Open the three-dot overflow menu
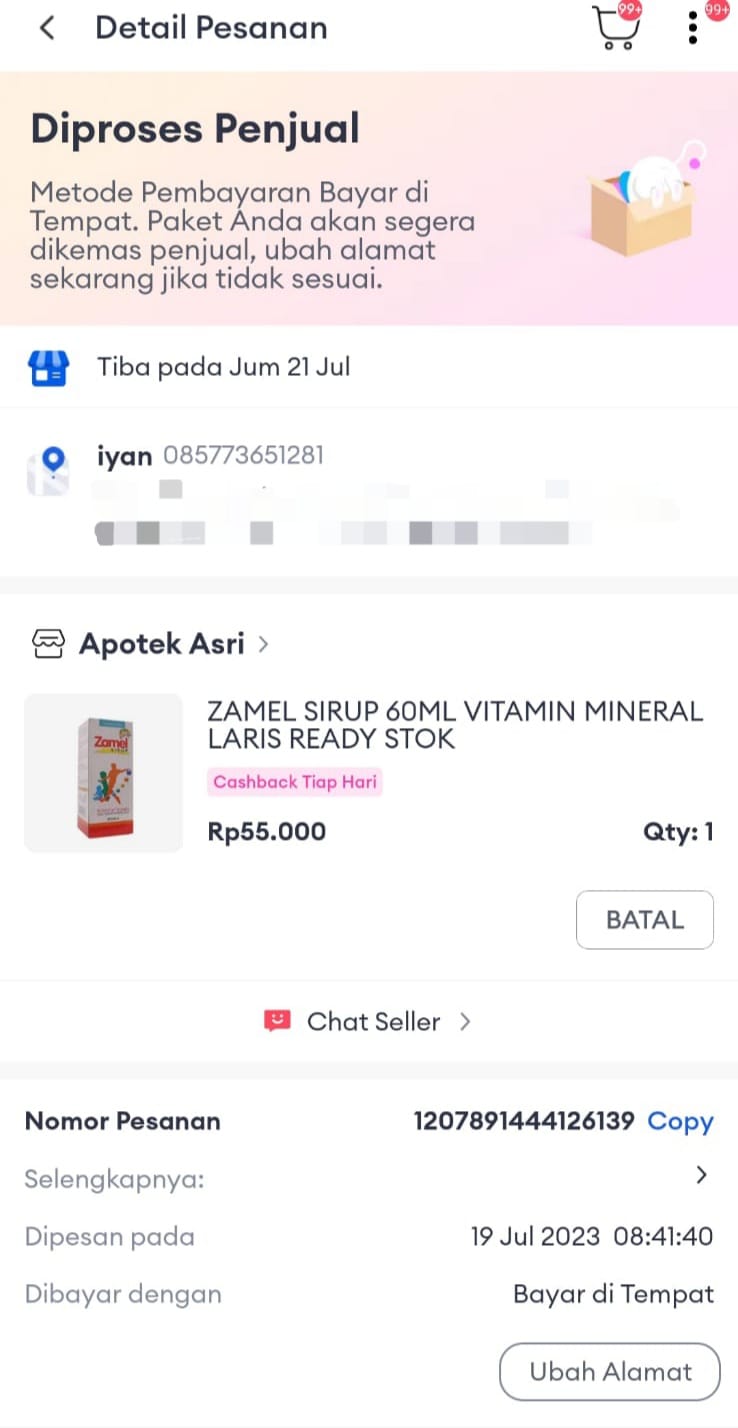The height and width of the screenshot is (1428, 738). coord(693,28)
